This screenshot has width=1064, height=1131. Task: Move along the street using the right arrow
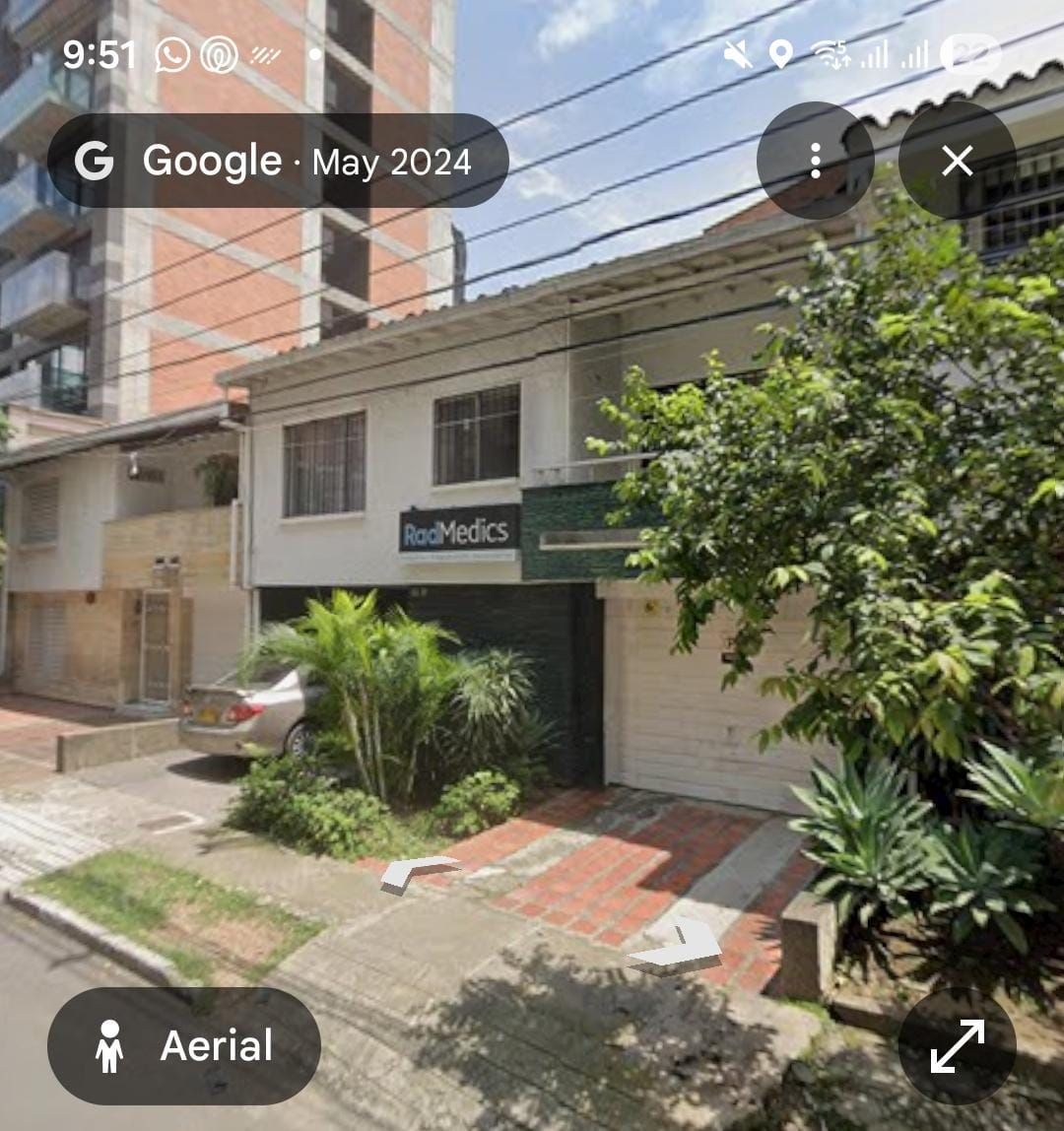(x=680, y=948)
